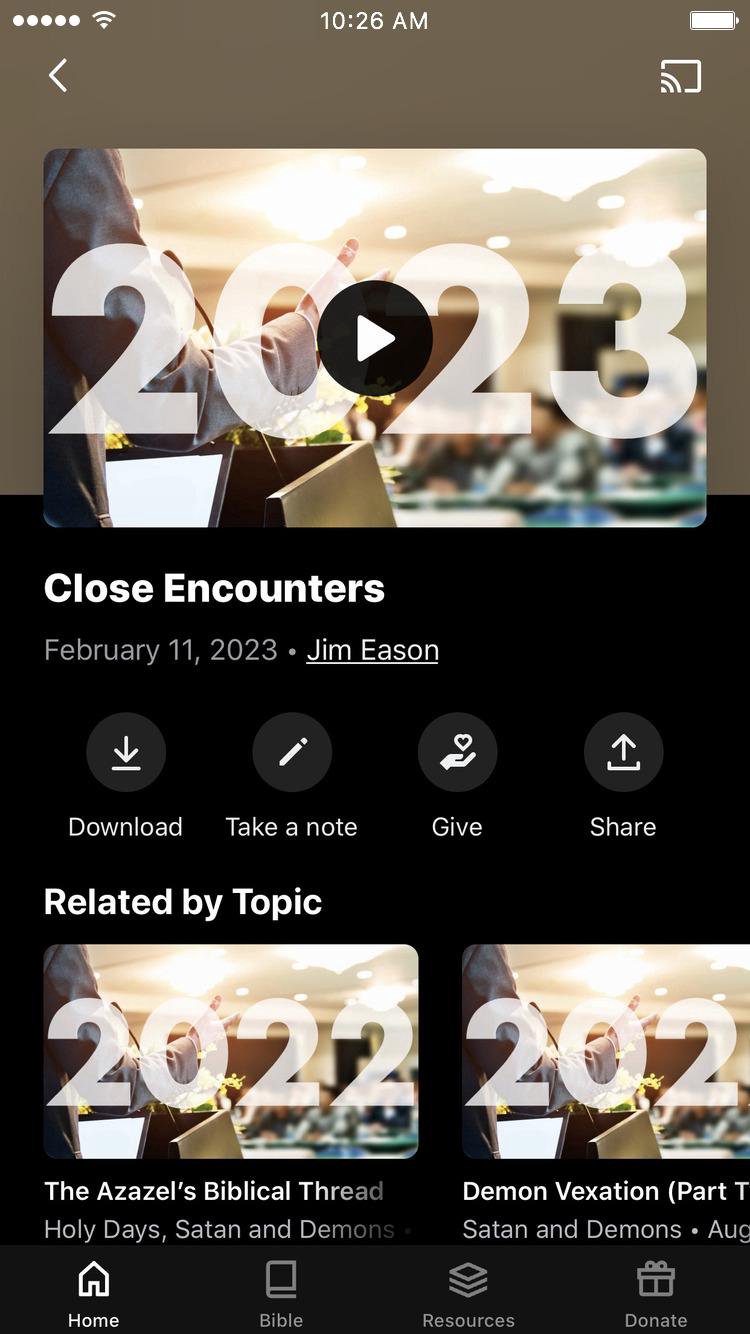Download this sermon
This screenshot has width=750, height=1334.
click(126, 753)
